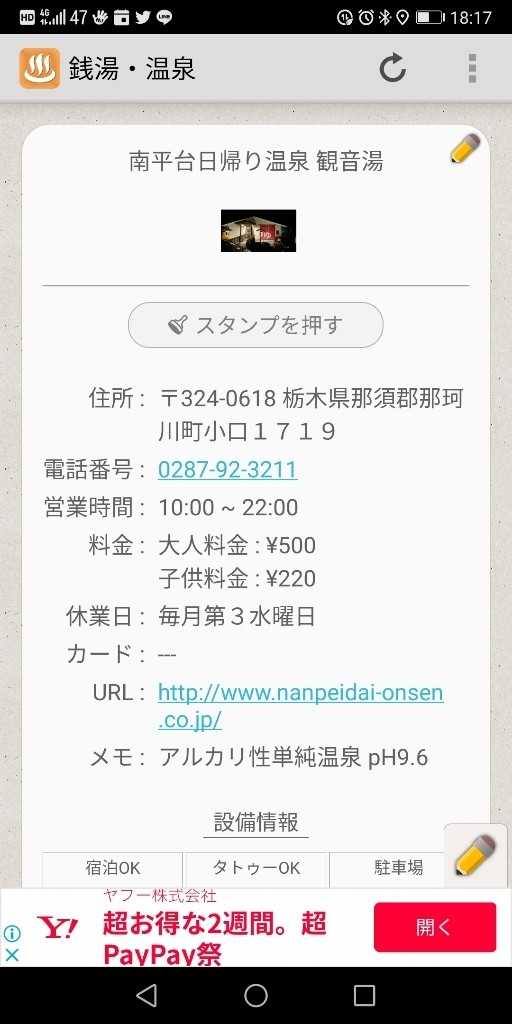Open the nanpeidai-onsen.co.jp URL link
Viewport: 512px width, 1024px height.
click(300, 706)
